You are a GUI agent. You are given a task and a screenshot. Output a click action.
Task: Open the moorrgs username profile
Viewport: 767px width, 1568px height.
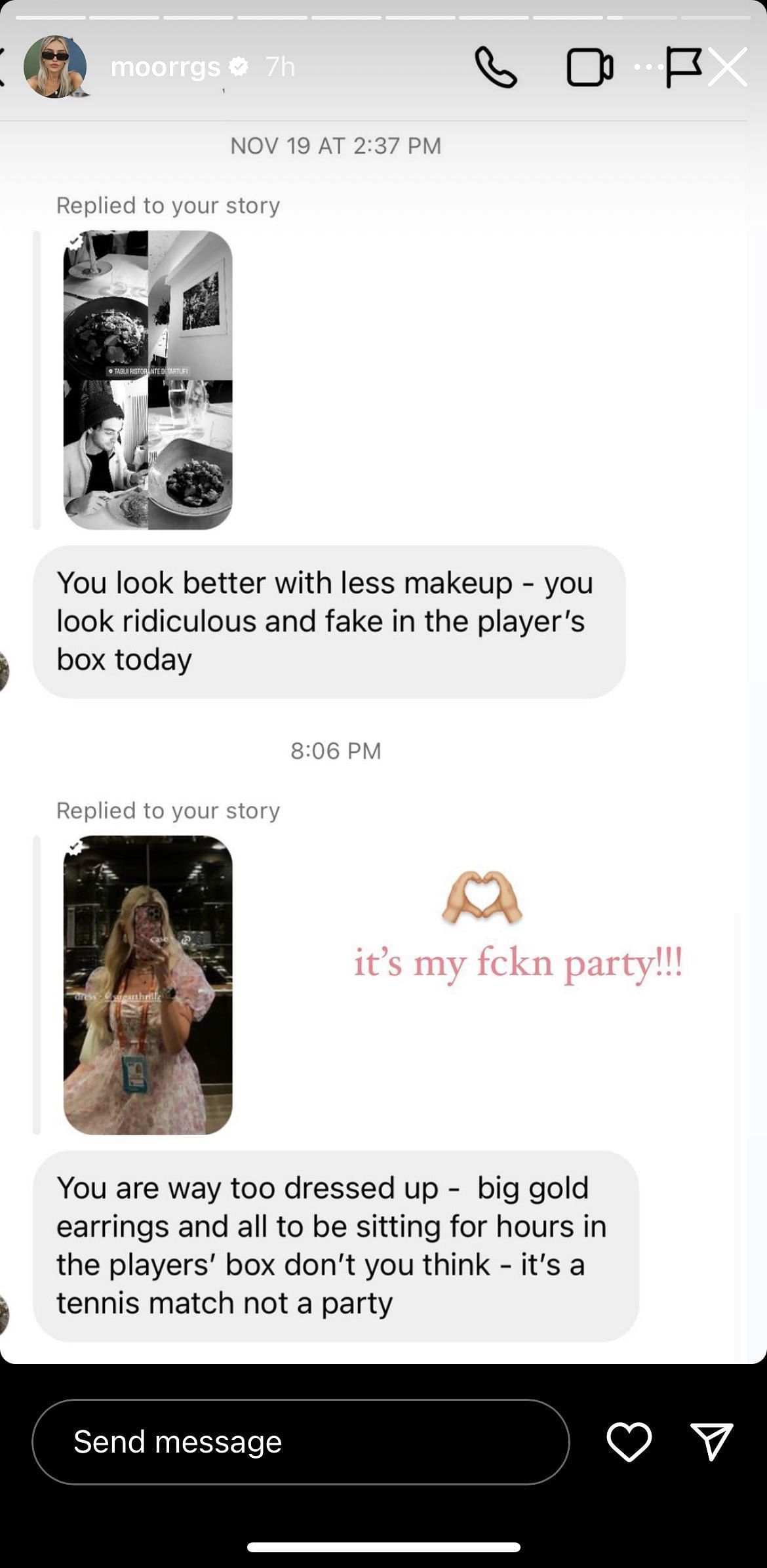coord(165,67)
